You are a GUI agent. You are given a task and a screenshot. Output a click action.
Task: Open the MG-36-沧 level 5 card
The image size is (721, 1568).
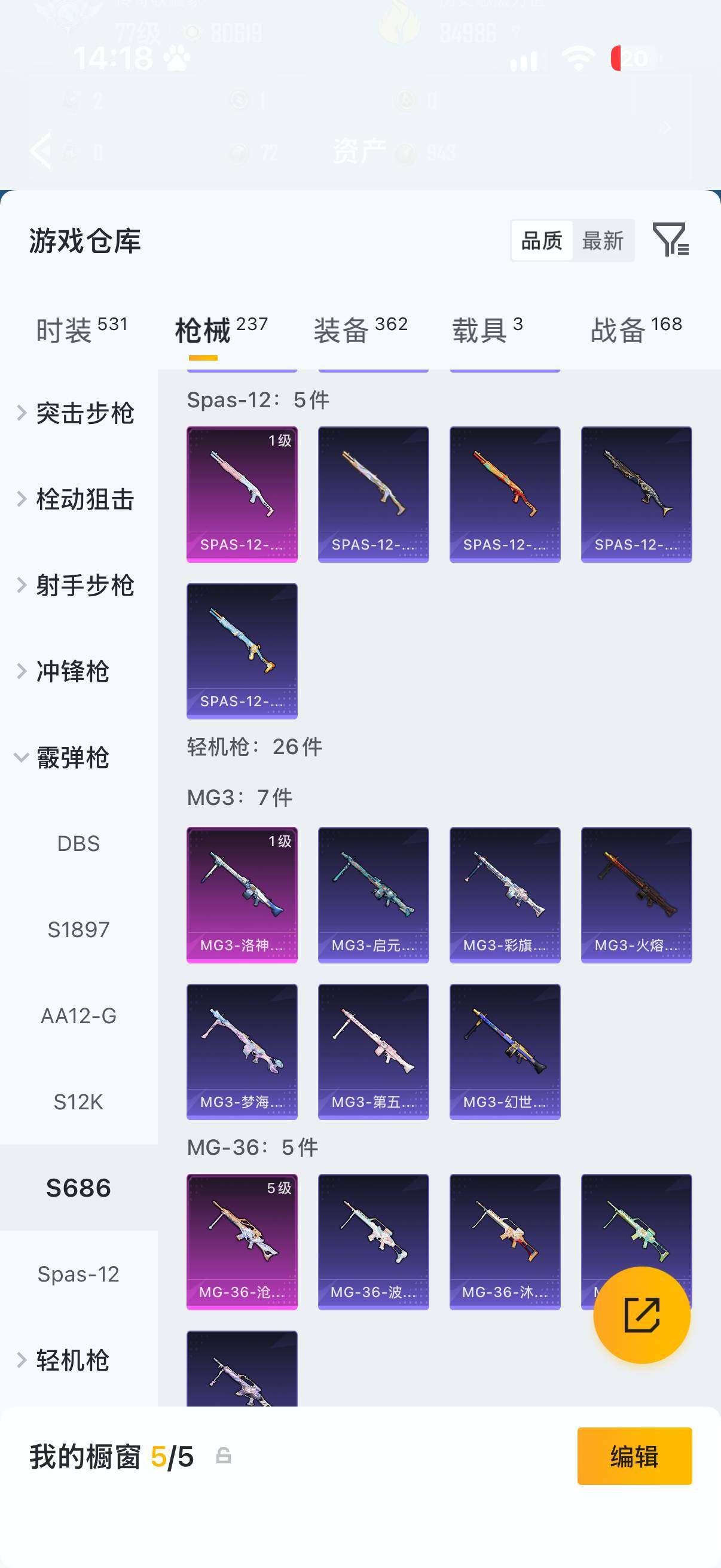[x=242, y=1241]
